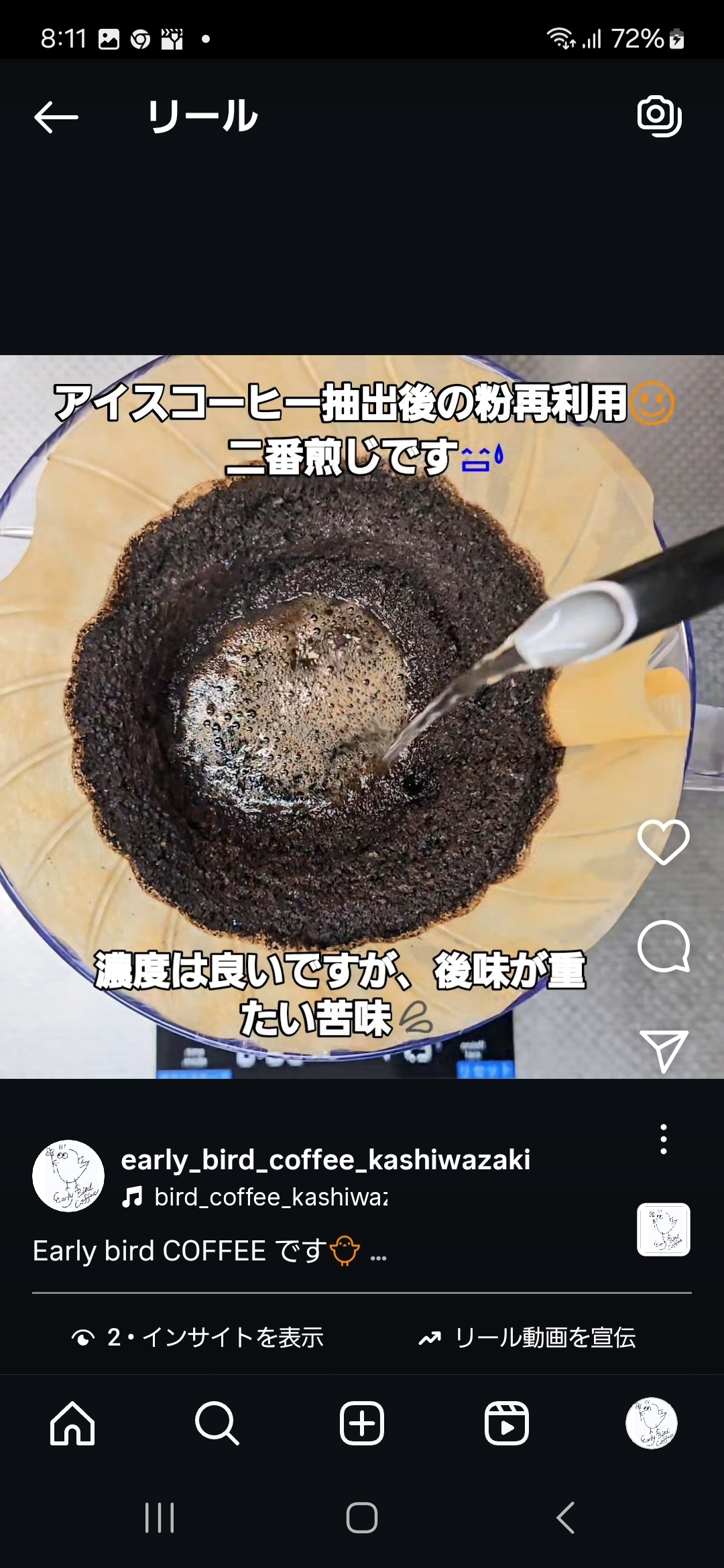Create a new post with plus icon
The image size is (724, 1568).
click(x=362, y=1423)
